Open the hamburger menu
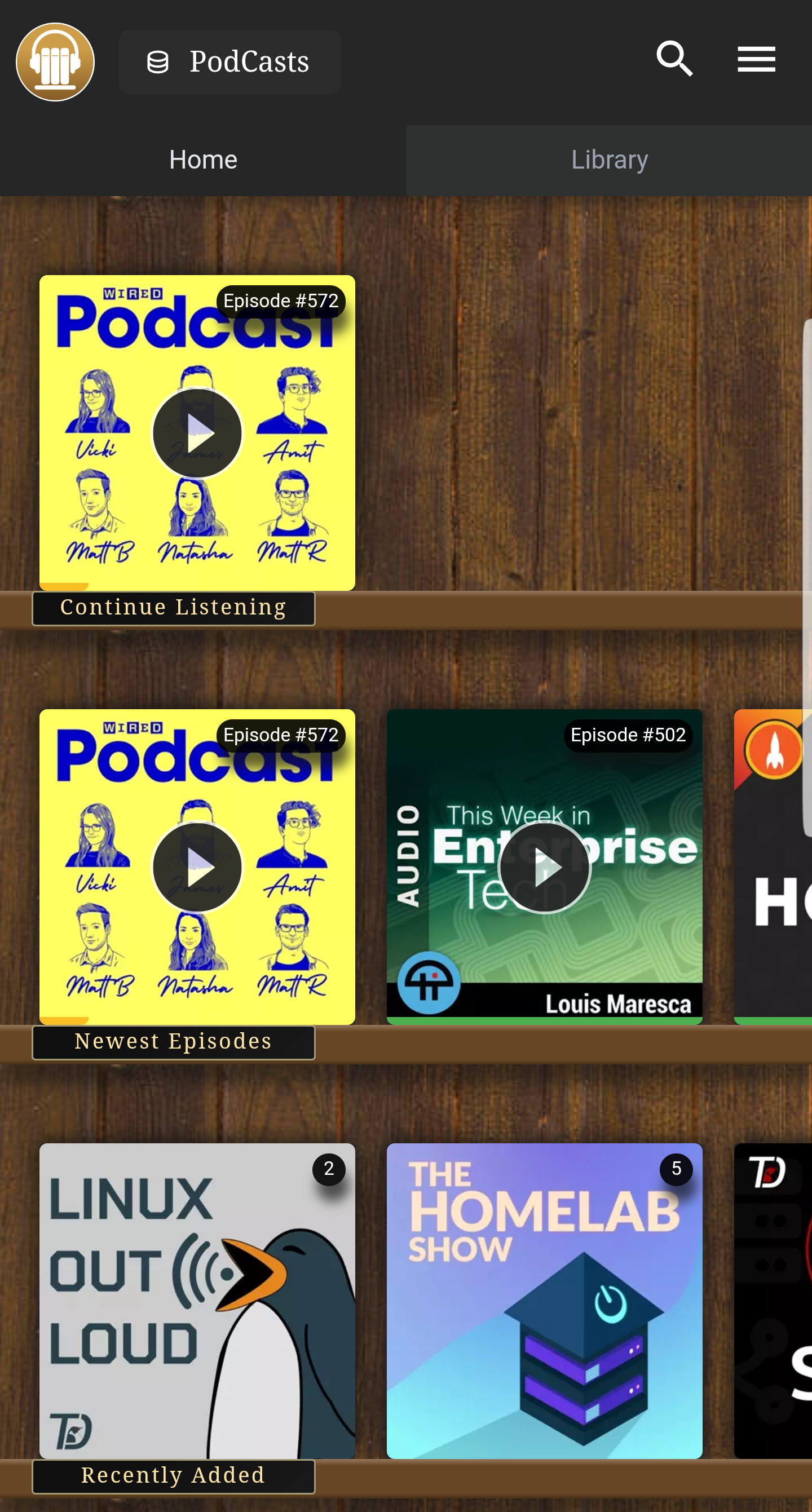812x1512 pixels. click(x=756, y=59)
